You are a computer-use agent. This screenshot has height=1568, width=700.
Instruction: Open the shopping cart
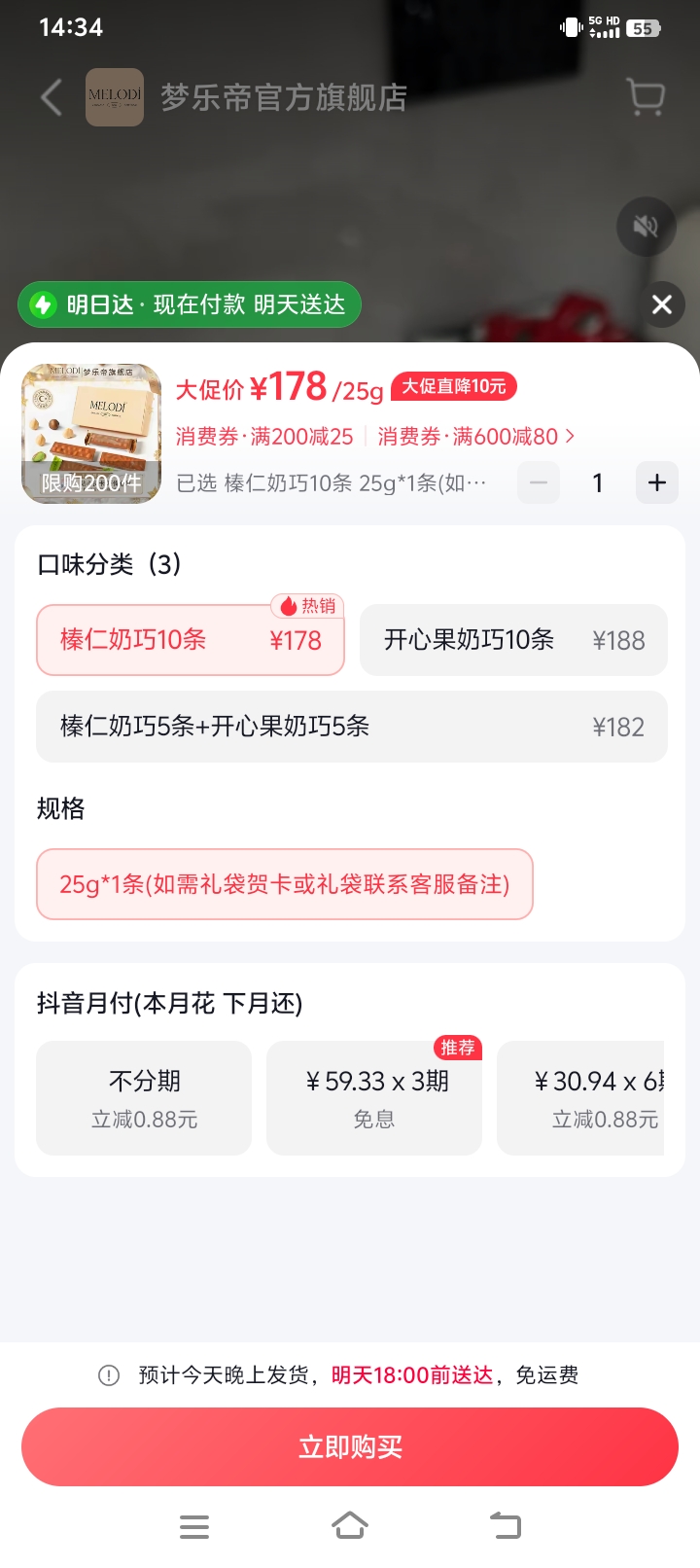[646, 97]
